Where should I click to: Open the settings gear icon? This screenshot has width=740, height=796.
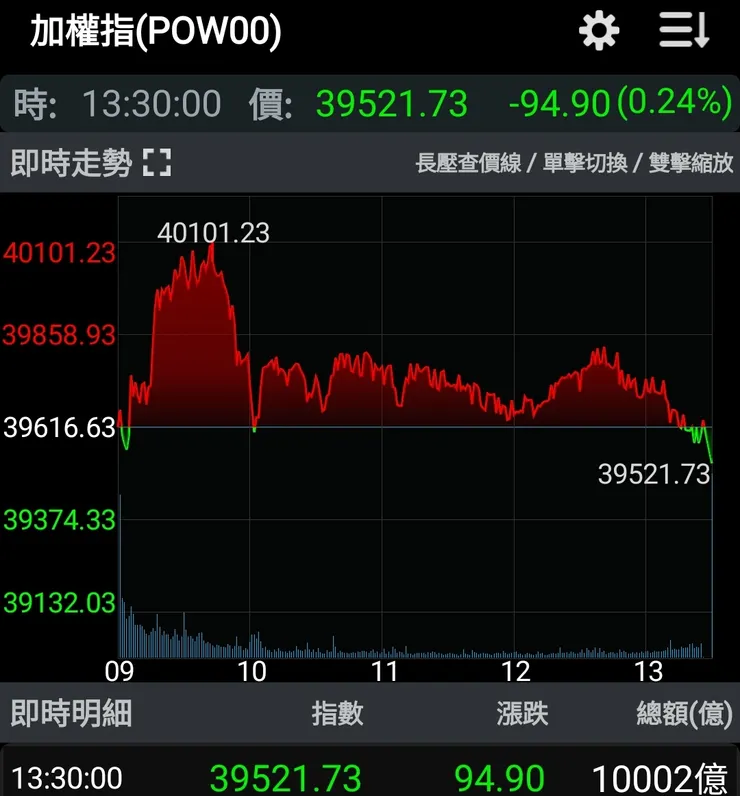tap(597, 31)
